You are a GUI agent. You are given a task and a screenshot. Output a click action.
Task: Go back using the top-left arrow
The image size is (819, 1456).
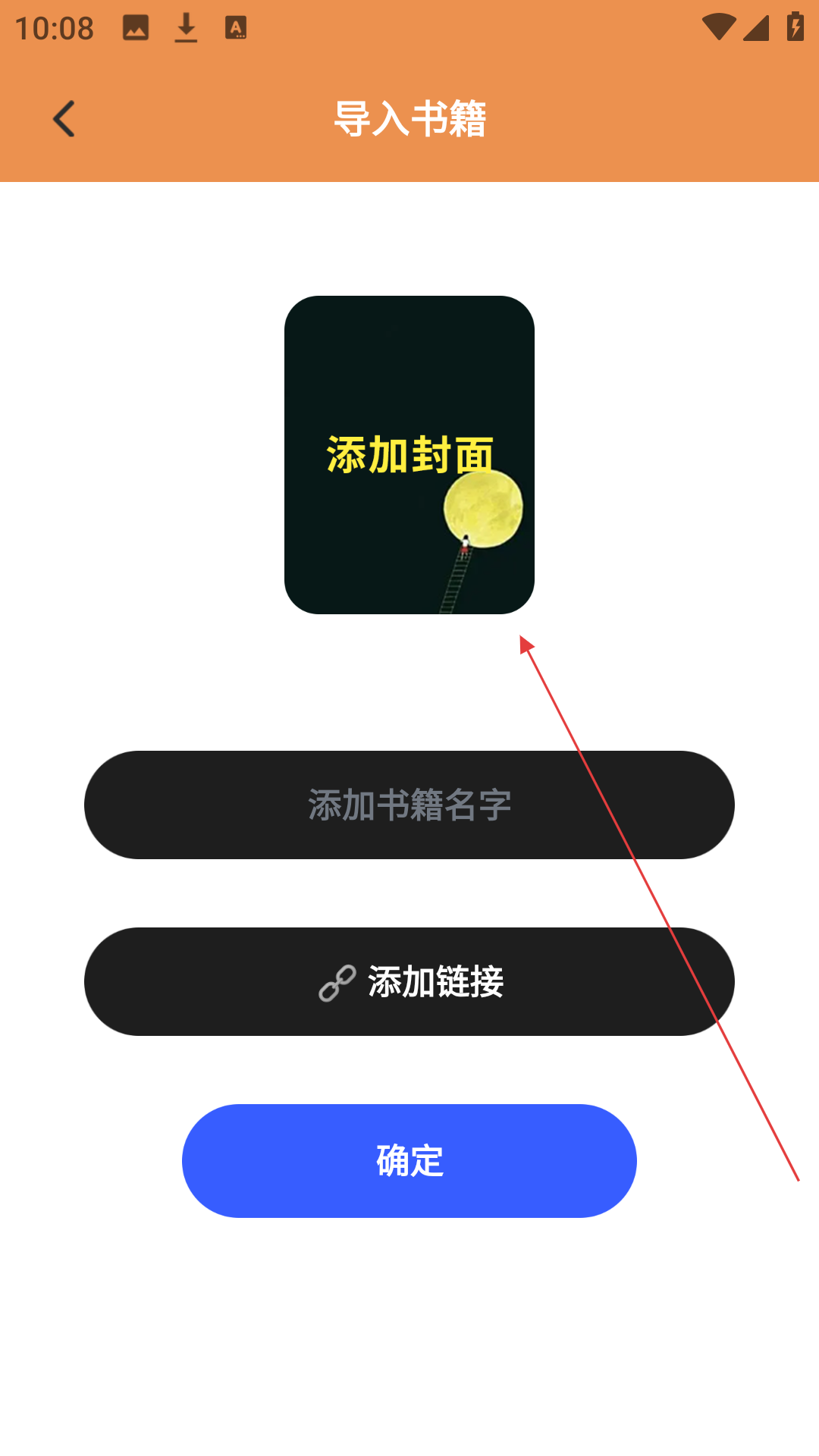64,119
